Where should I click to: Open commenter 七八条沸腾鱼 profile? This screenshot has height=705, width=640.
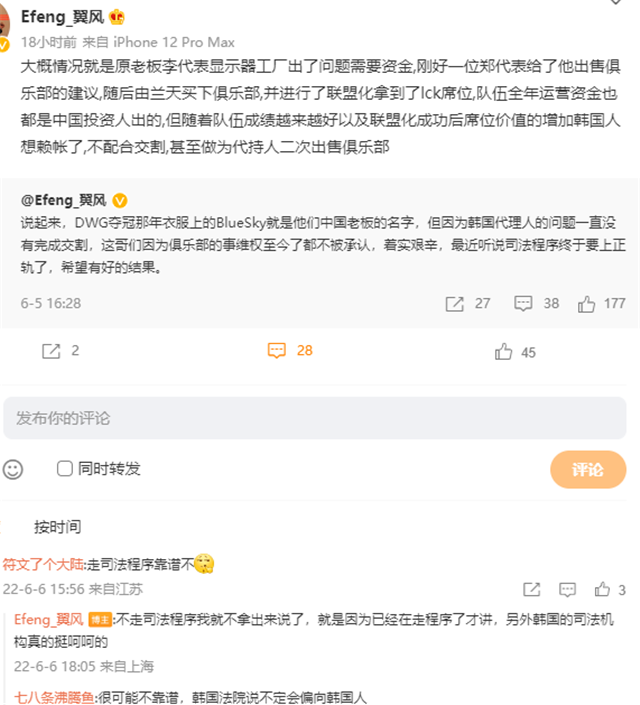point(50,698)
